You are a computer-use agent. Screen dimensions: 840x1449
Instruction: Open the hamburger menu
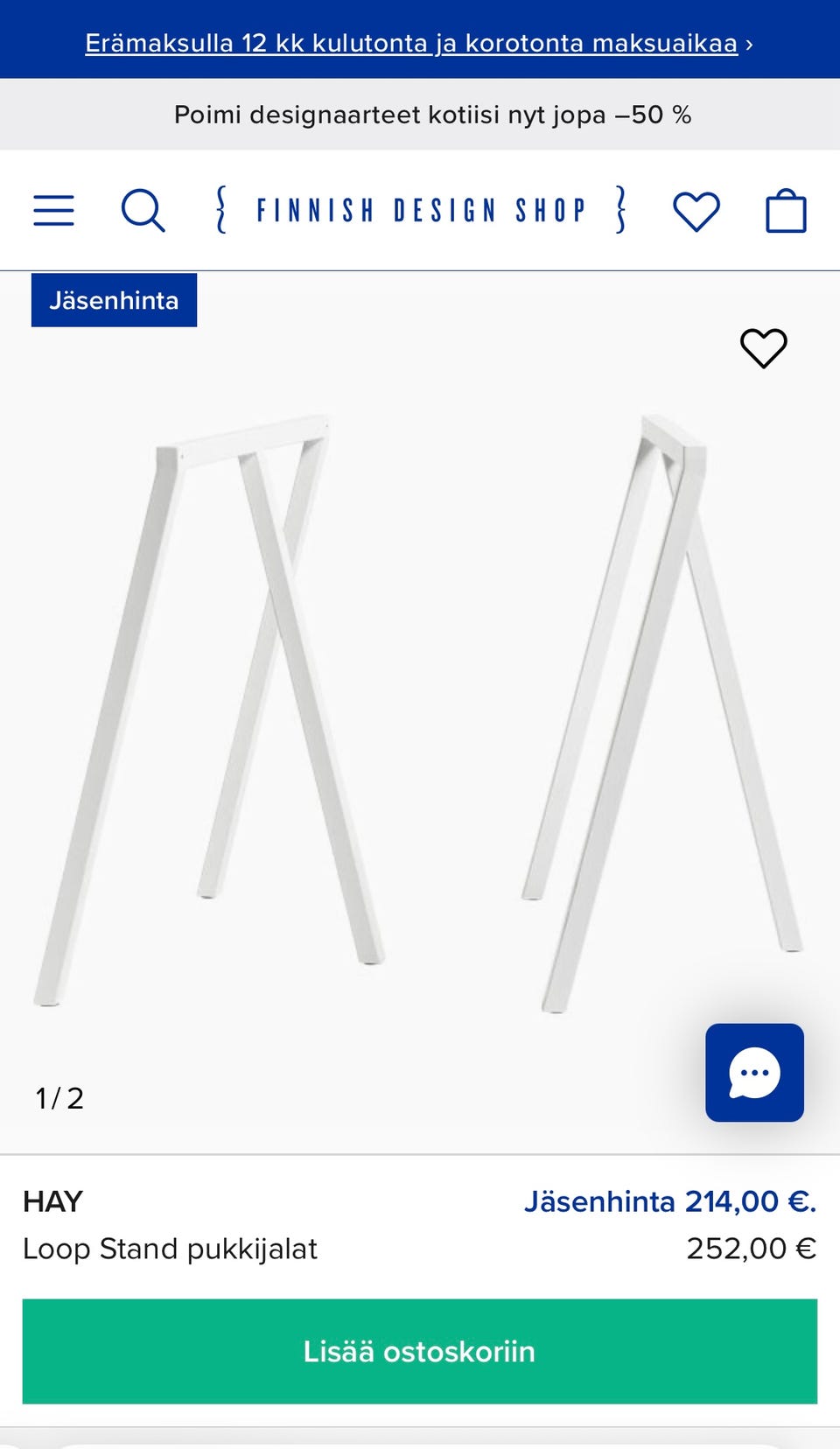click(53, 211)
